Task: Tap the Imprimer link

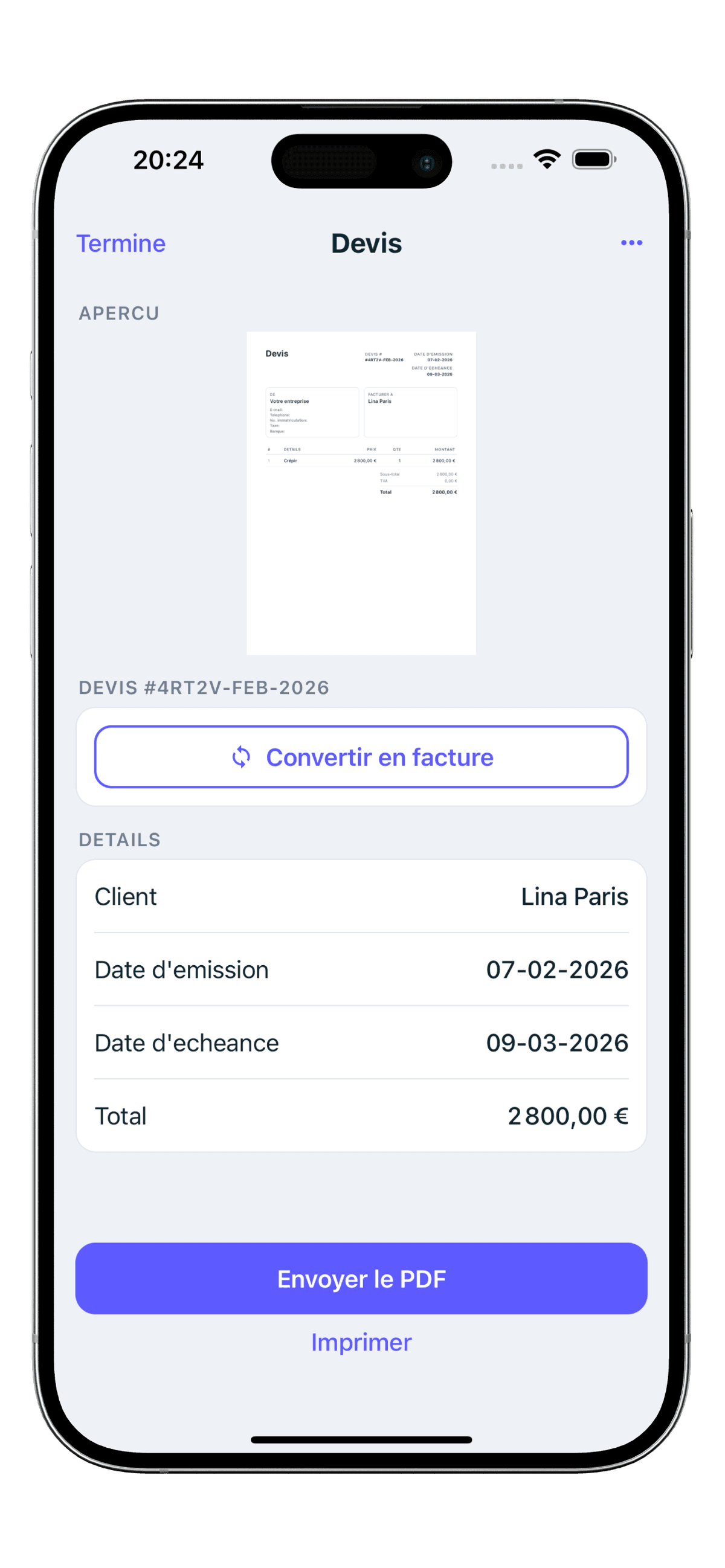Action: tap(361, 1342)
